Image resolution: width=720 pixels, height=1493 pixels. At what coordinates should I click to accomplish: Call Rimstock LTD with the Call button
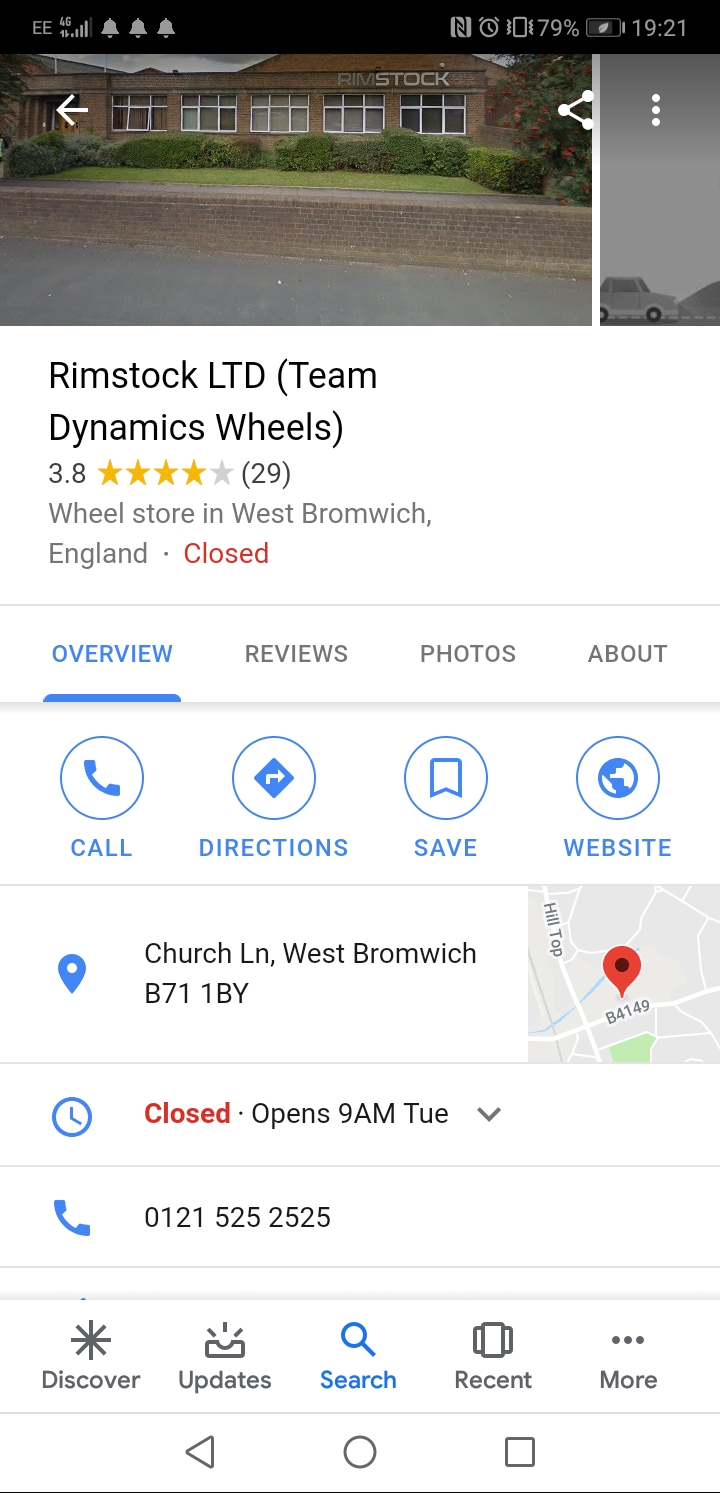(x=102, y=797)
